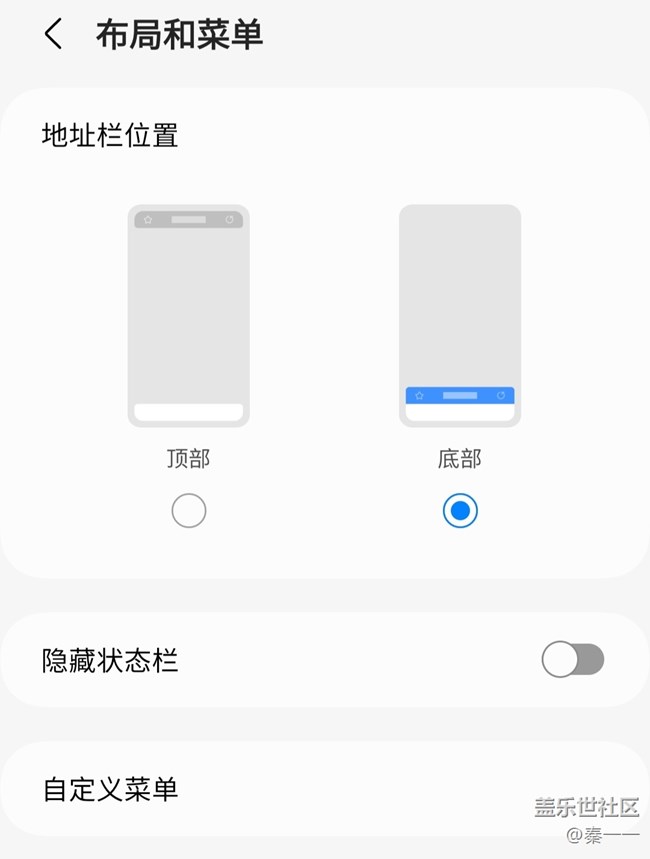
Task: Tap the 顶部 phone layout preview
Action: [x=189, y=316]
